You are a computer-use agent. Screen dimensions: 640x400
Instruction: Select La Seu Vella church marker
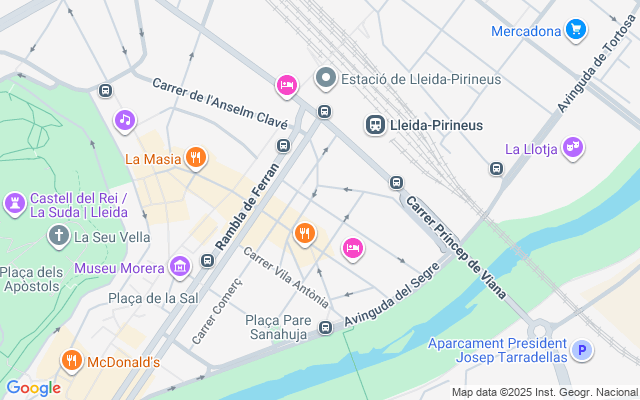pos(59,236)
